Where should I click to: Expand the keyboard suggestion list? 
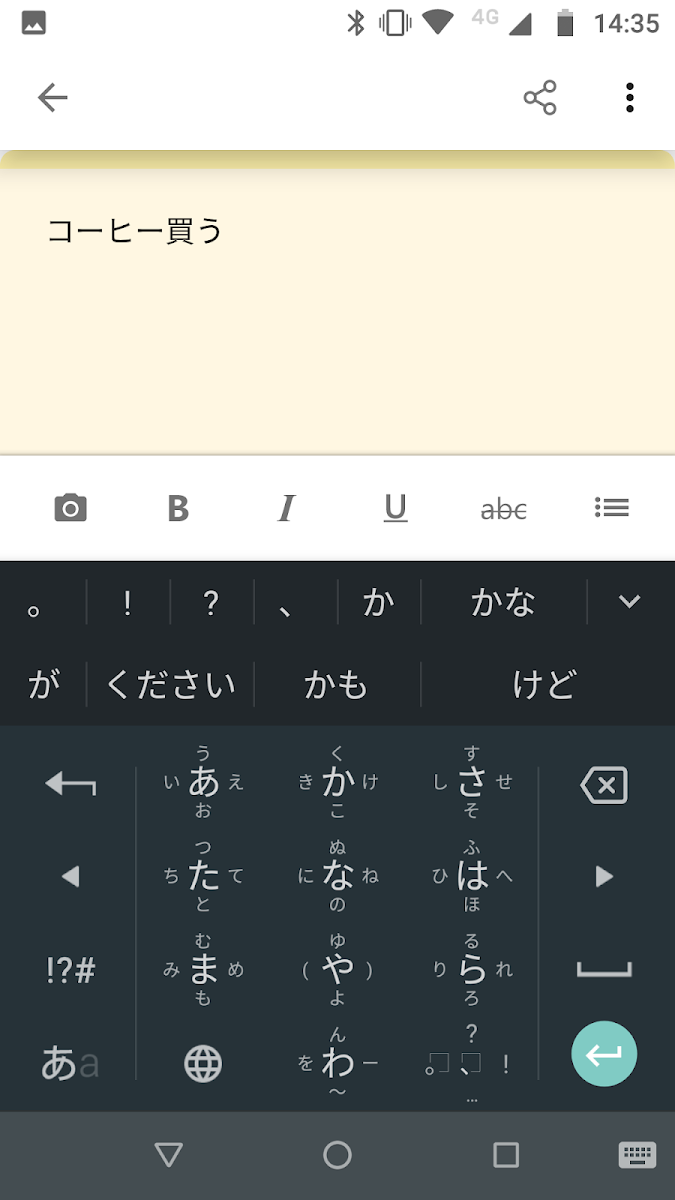point(629,601)
